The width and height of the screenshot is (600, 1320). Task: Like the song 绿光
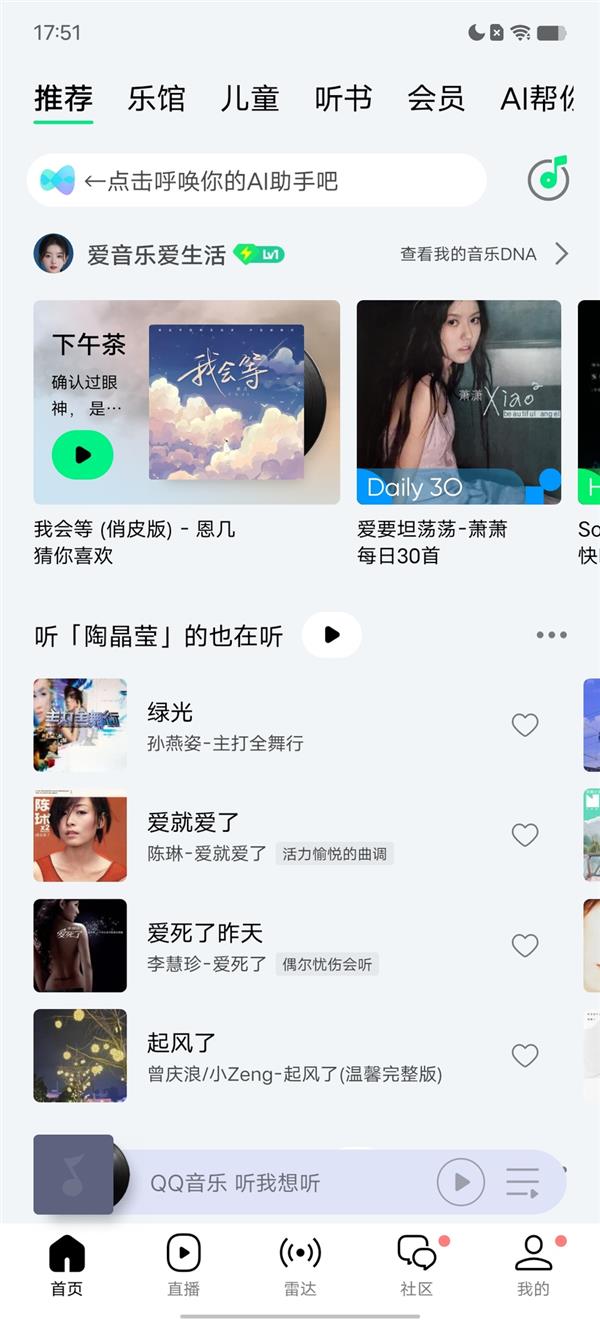525,725
